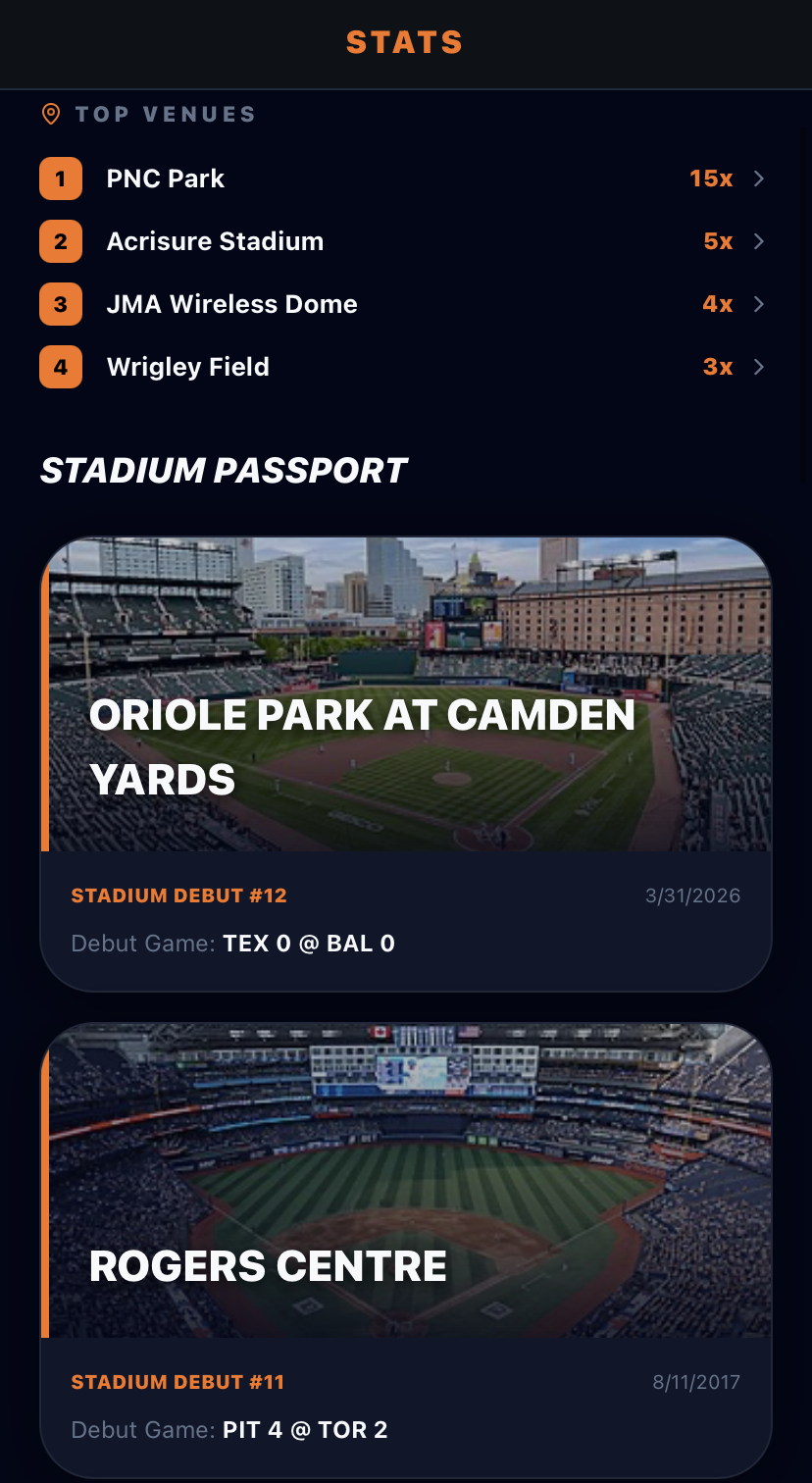The height and width of the screenshot is (1483, 812).
Task: Click the STADIUM DEBUT #12 label
Action: pos(178,895)
